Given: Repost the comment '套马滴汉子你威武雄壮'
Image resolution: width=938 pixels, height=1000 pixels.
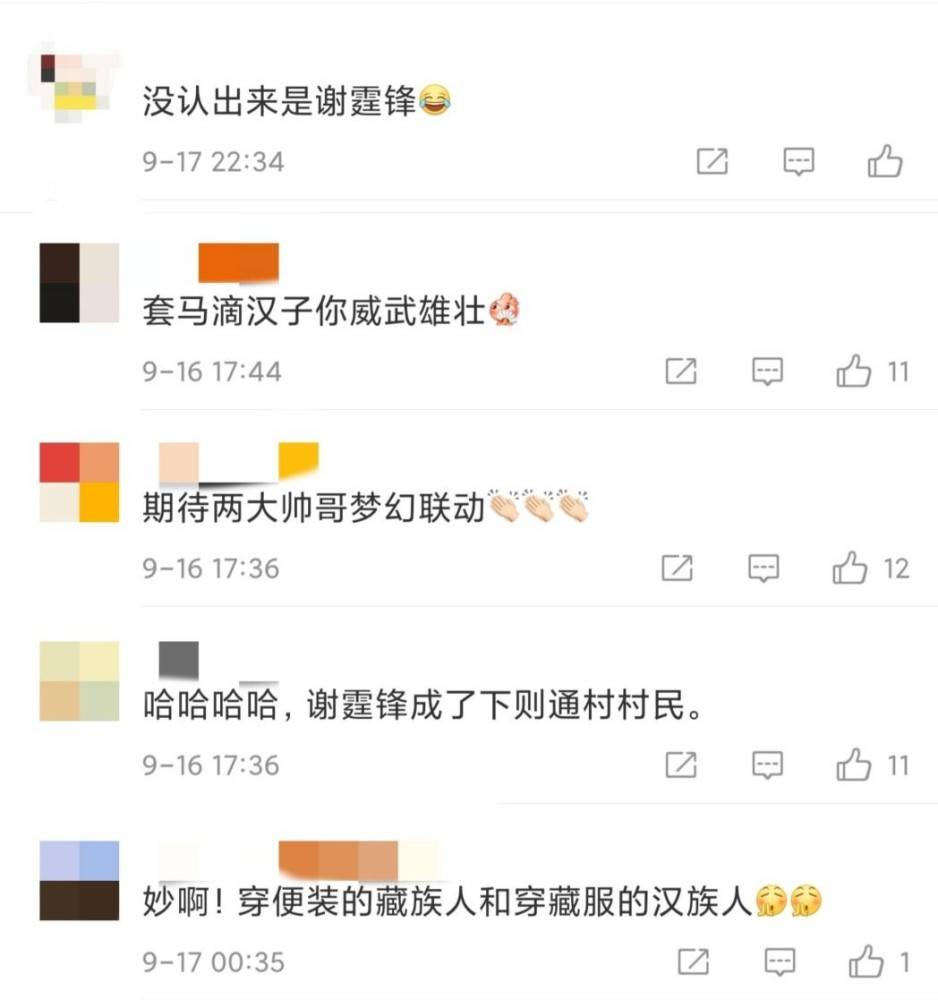Looking at the screenshot, I should click(681, 372).
